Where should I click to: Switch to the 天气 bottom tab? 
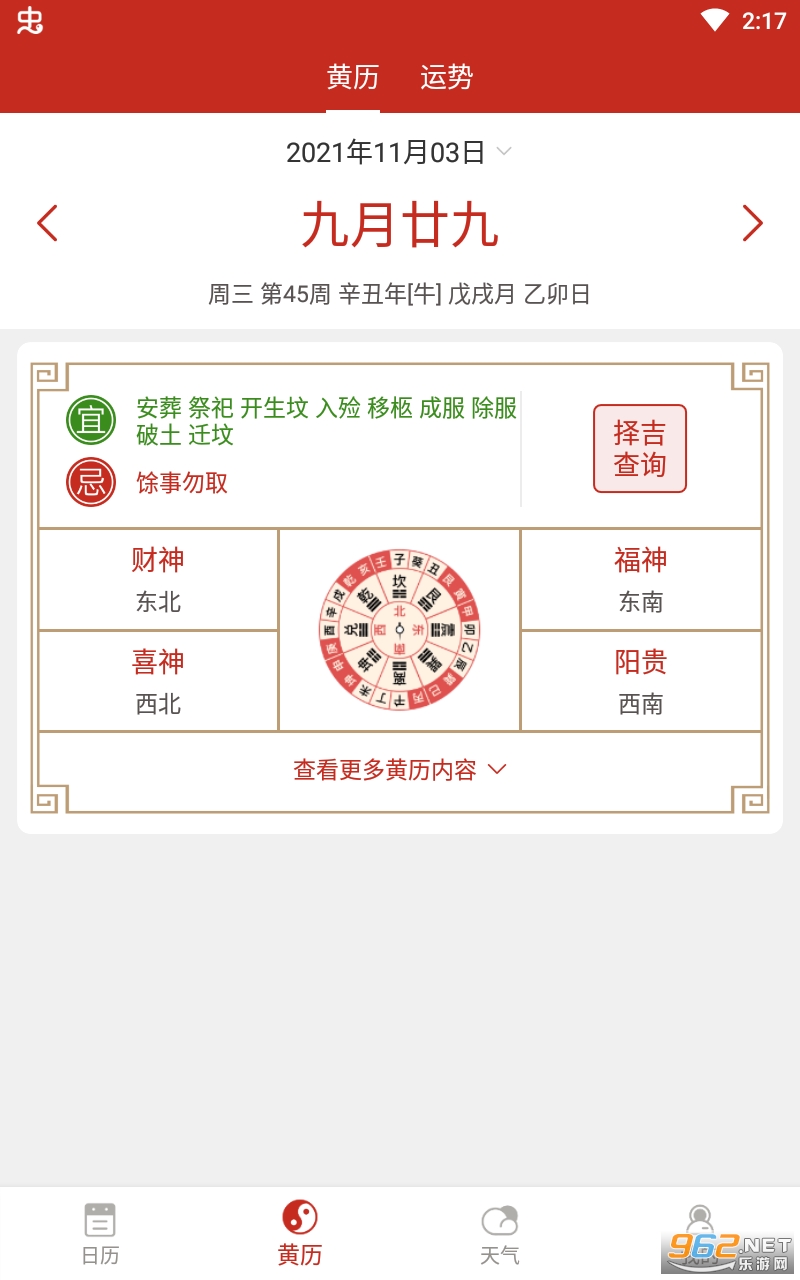pos(500,1234)
